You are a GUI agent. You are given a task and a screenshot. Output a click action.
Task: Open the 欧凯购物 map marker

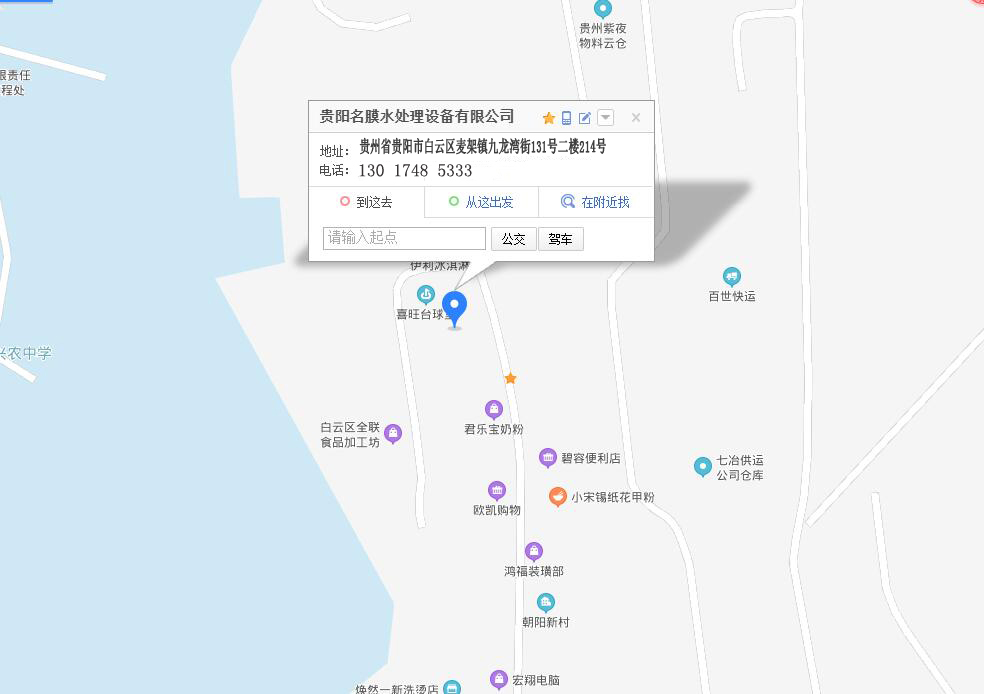point(497,490)
